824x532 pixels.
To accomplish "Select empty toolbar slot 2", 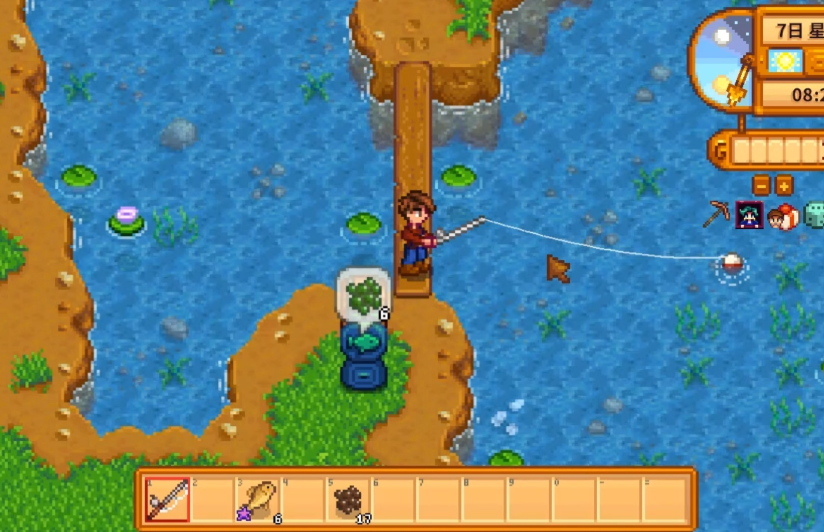I will 212,498.
